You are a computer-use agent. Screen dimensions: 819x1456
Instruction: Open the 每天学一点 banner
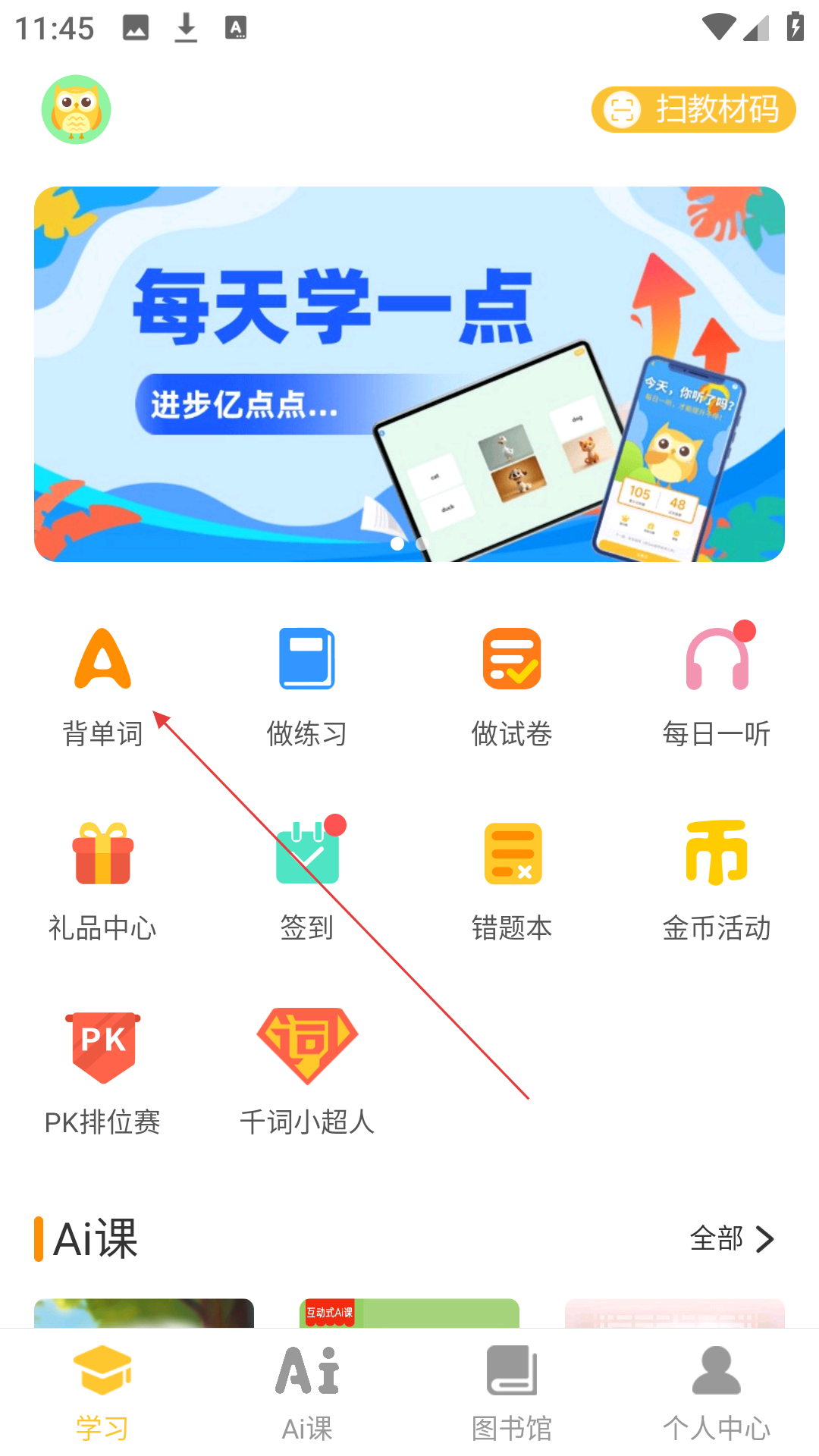pos(409,374)
